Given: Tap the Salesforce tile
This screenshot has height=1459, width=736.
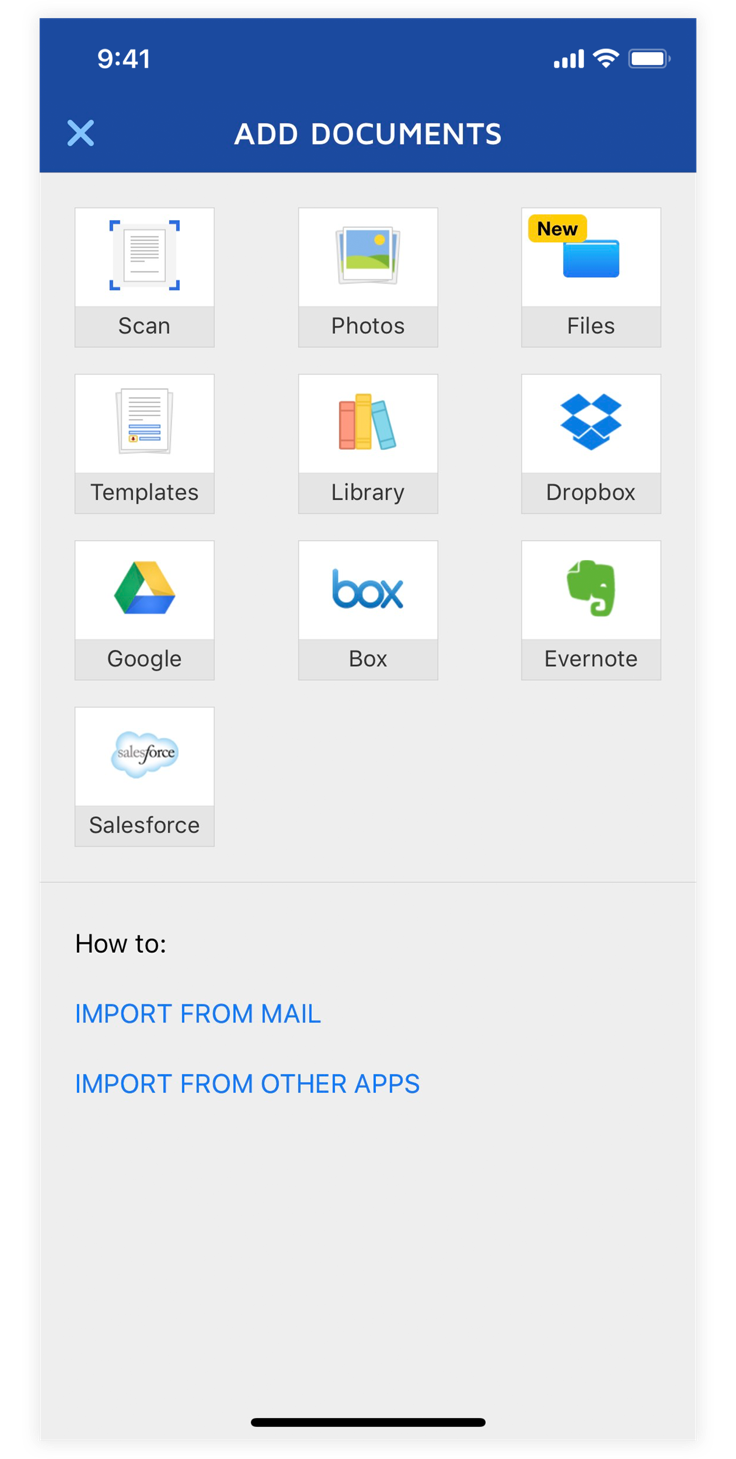Looking at the screenshot, I should tap(144, 777).
